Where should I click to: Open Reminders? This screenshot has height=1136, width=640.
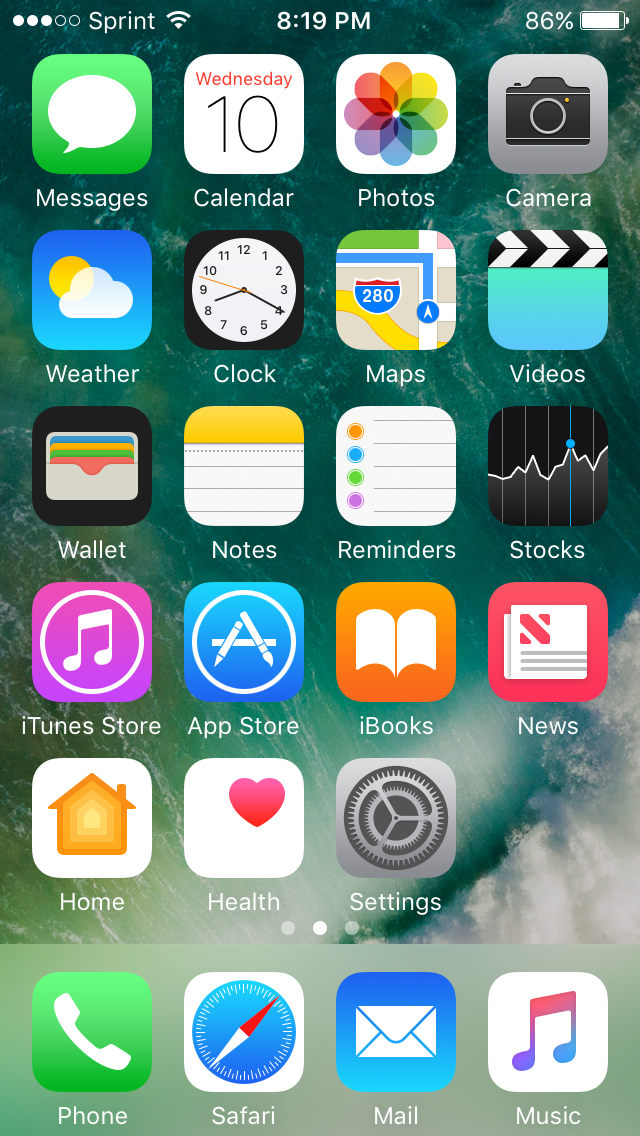pos(396,466)
